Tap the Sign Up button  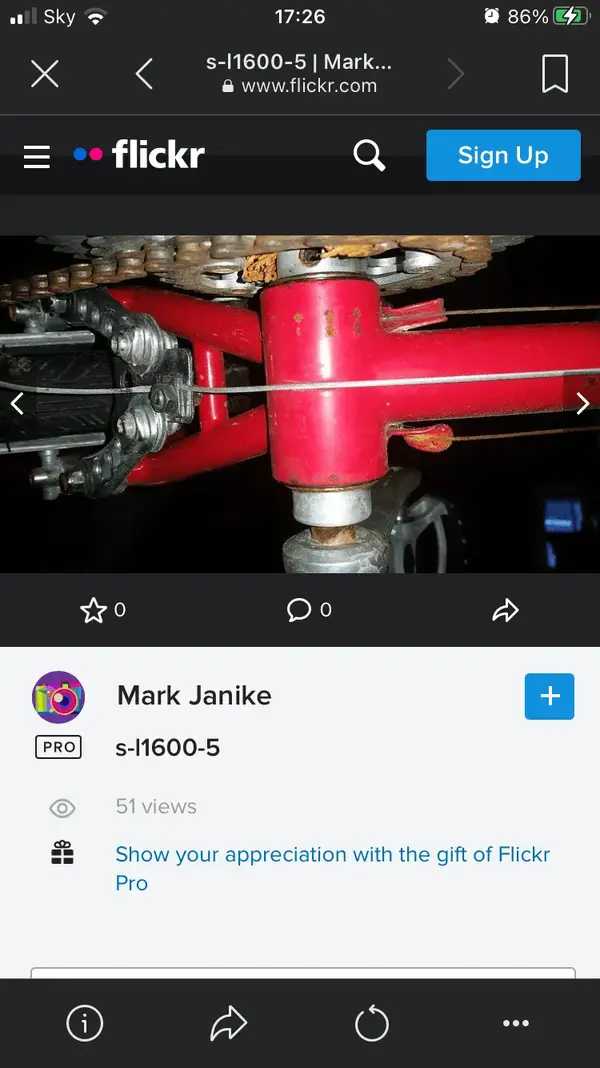click(x=503, y=155)
